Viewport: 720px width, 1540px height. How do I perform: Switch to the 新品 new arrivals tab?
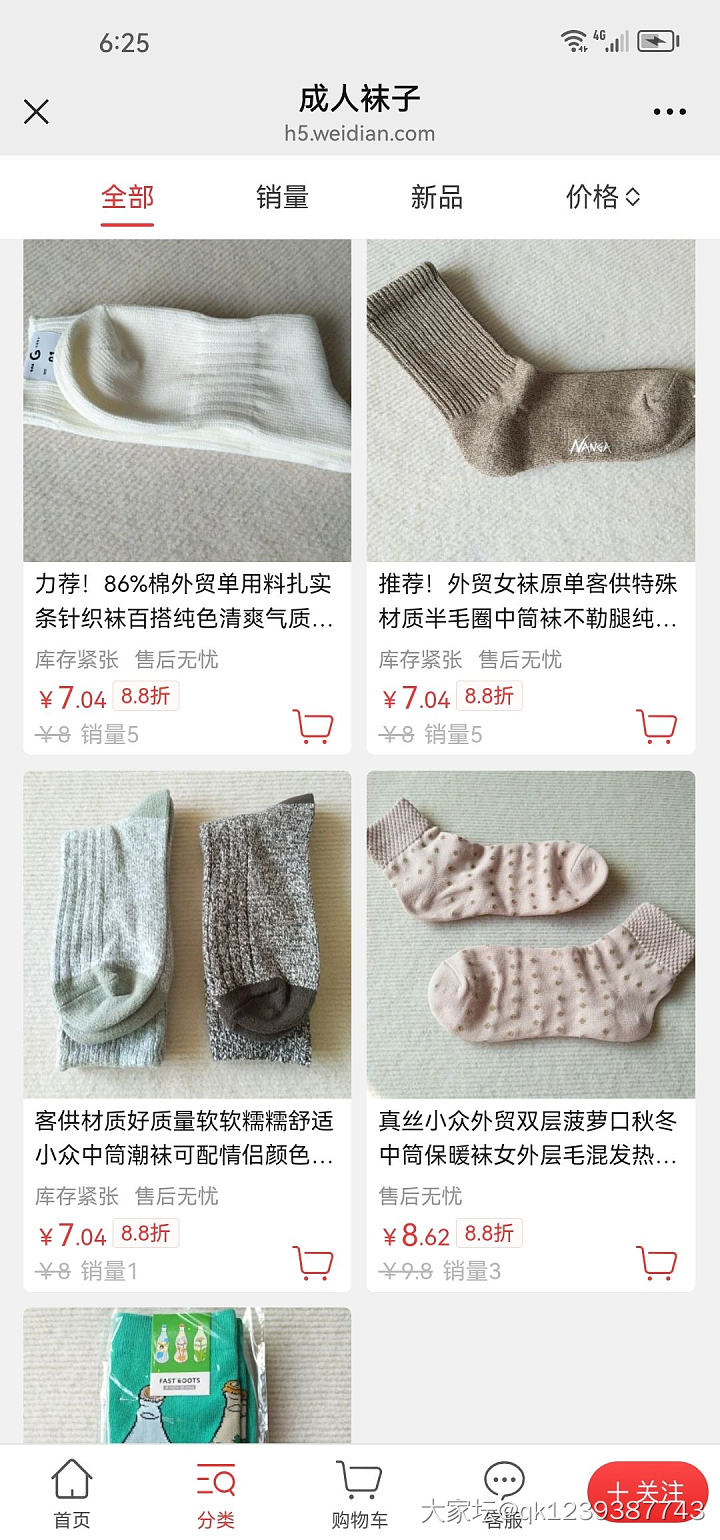pyautogui.click(x=437, y=197)
